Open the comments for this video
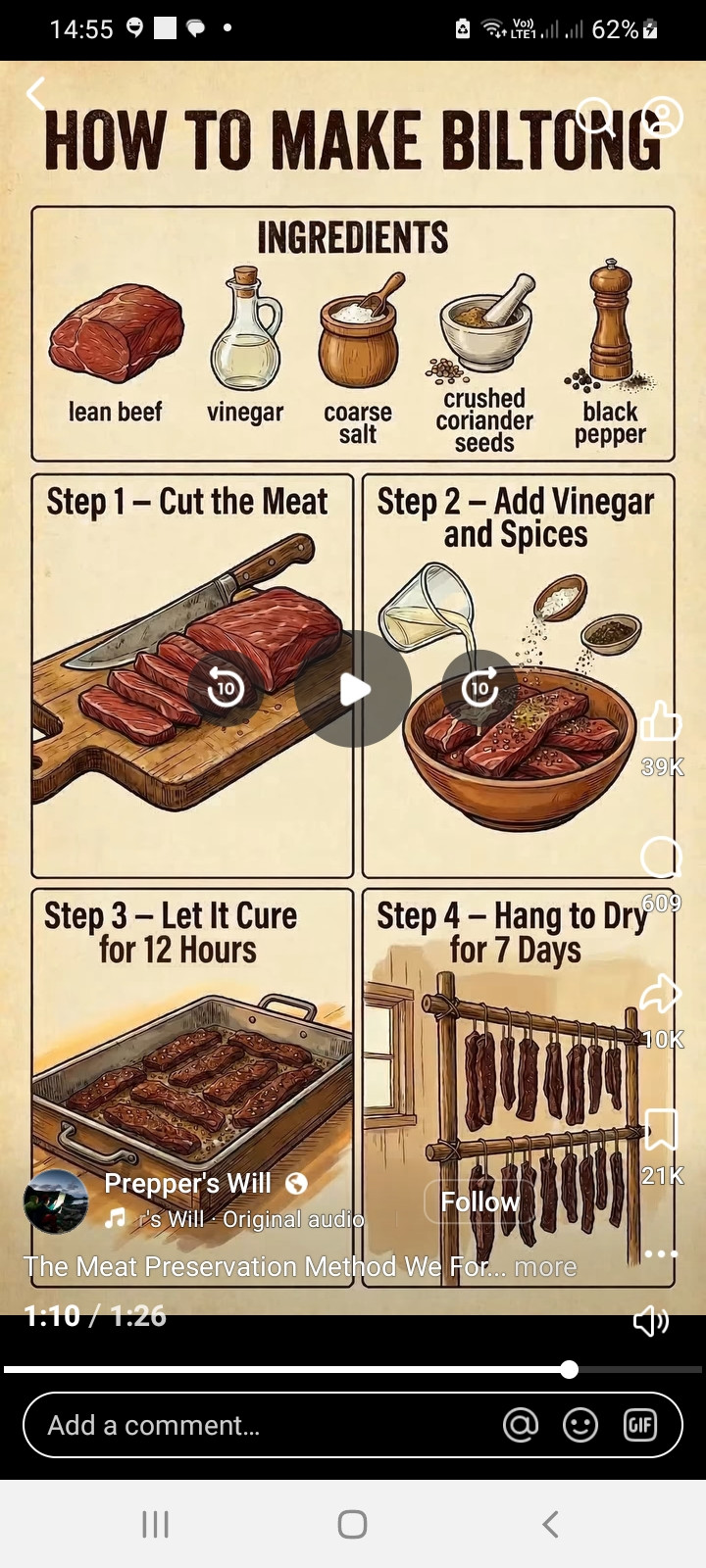 661,857
